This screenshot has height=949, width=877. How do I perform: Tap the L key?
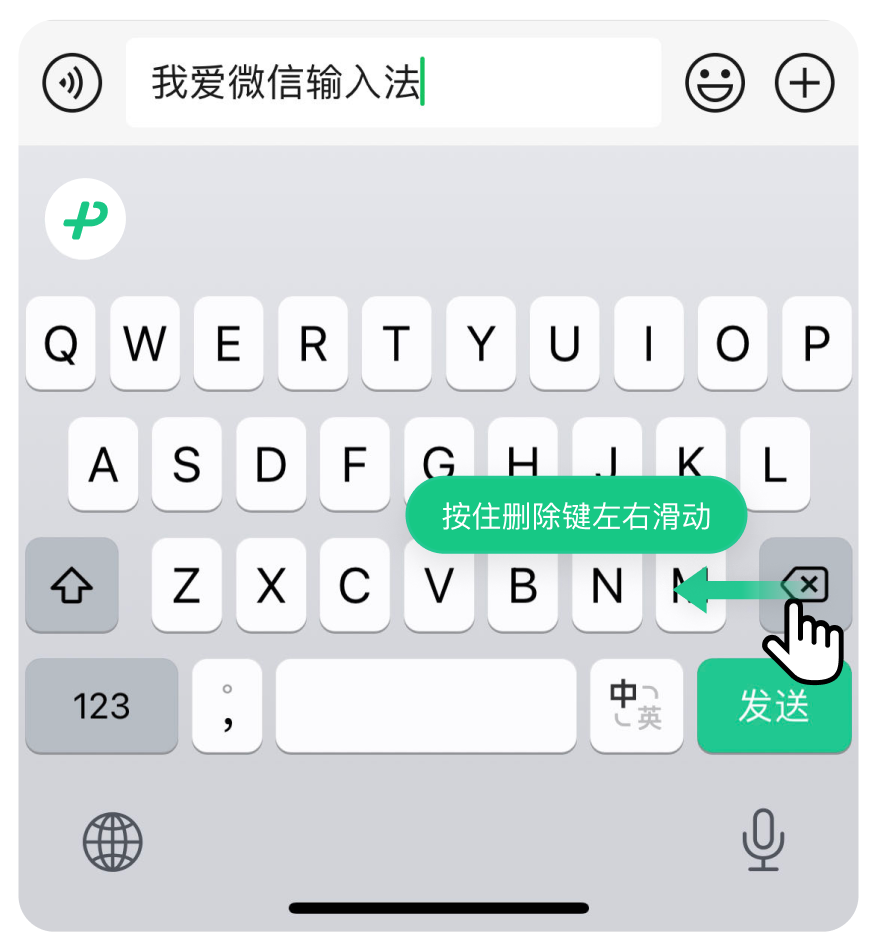pyautogui.click(x=774, y=465)
